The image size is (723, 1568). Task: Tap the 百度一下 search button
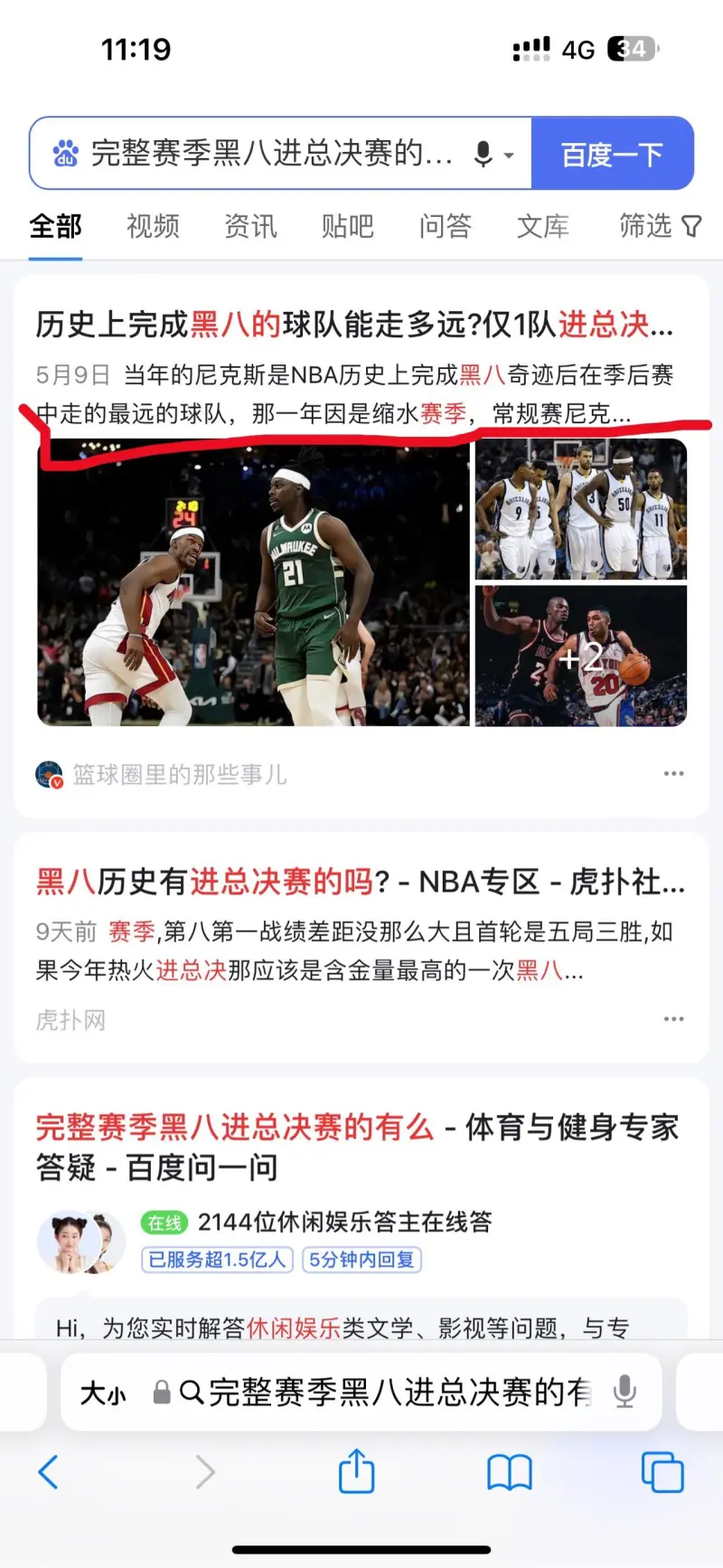click(612, 154)
